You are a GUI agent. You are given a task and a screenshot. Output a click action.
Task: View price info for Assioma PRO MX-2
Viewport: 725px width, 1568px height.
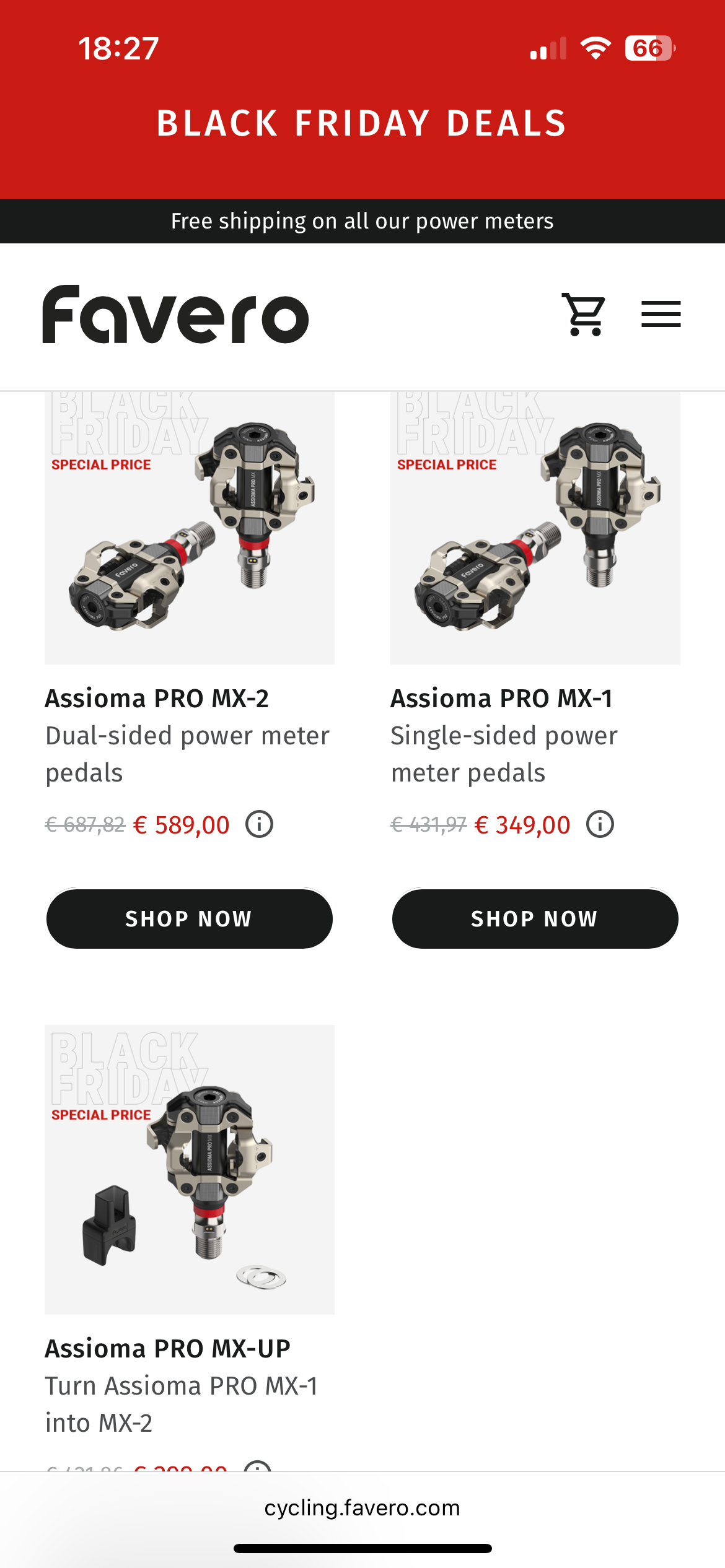point(259,825)
